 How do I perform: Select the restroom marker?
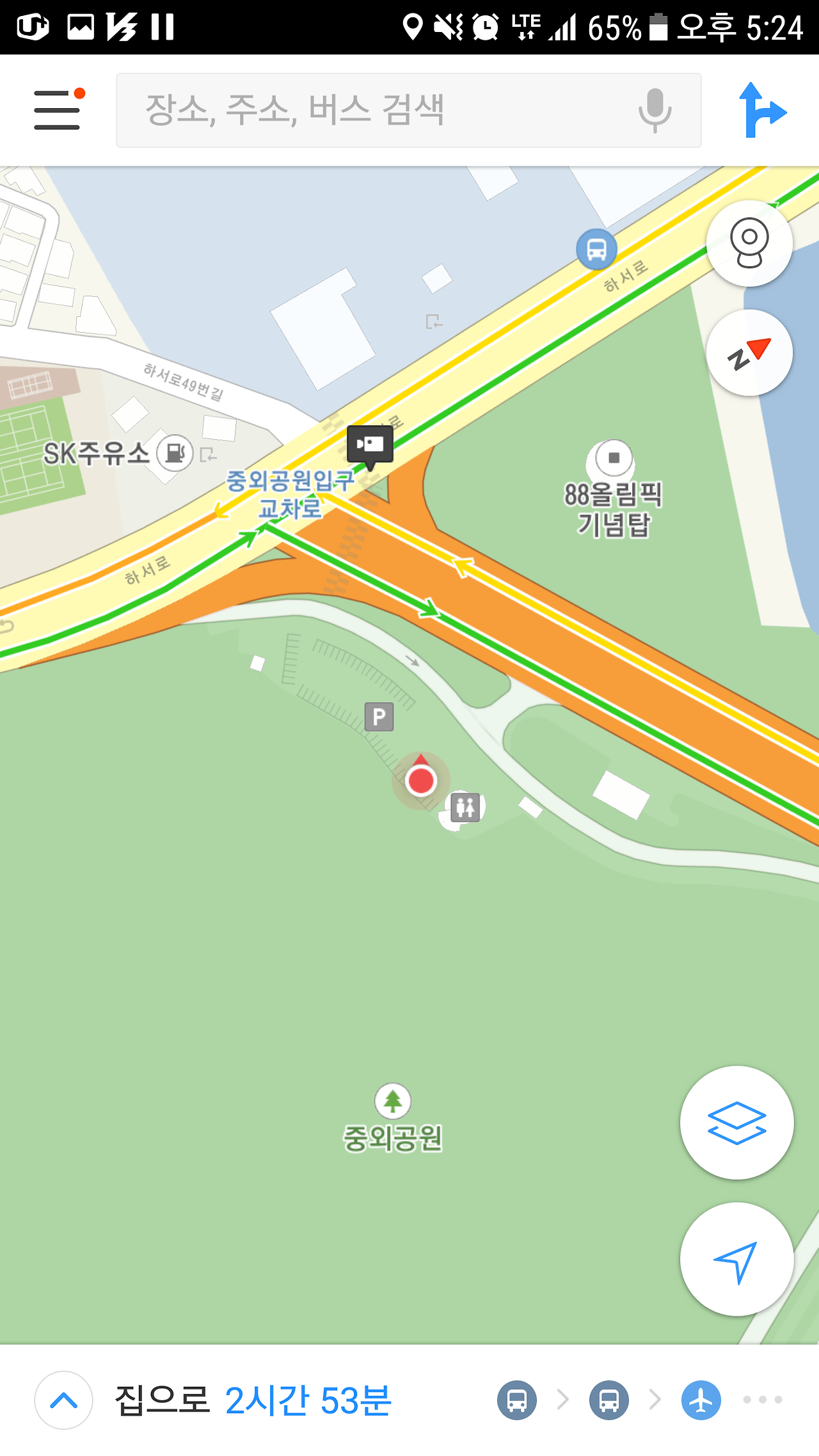pyautogui.click(x=465, y=808)
